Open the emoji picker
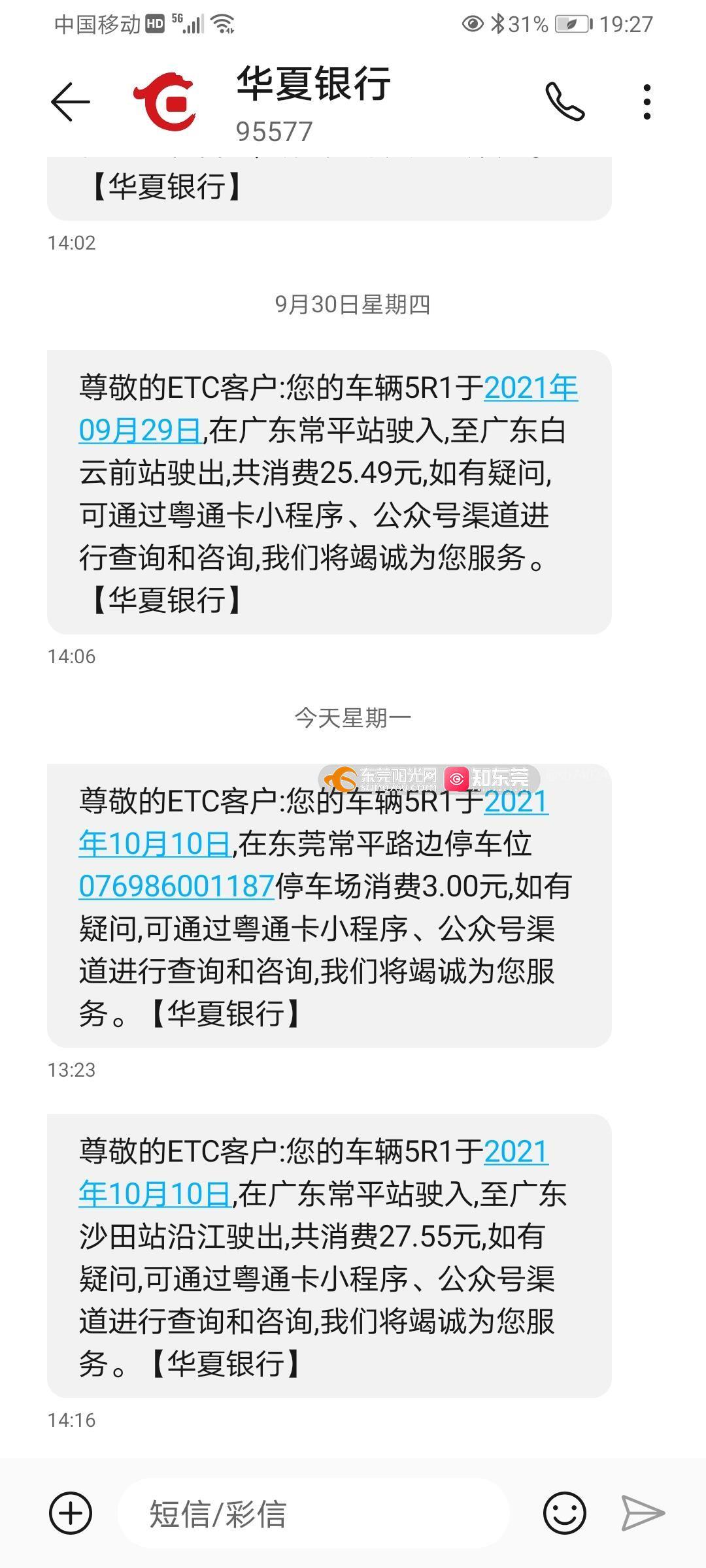This screenshot has width=706, height=1568. point(565,1513)
